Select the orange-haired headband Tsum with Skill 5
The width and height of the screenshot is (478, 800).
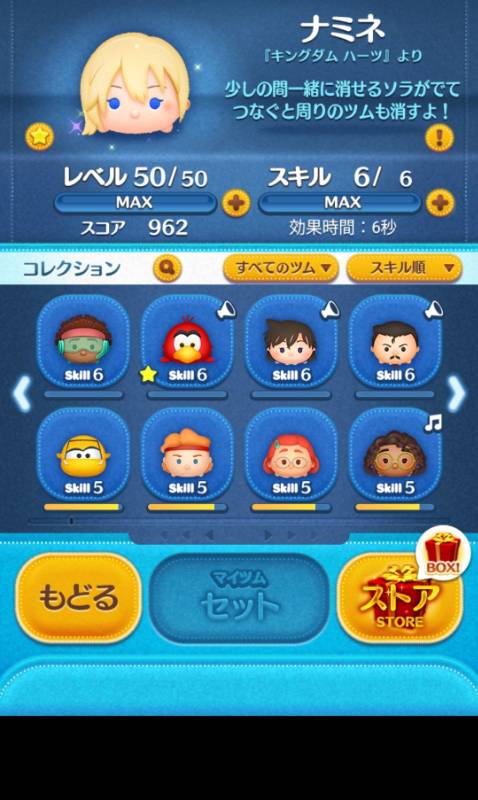pos(187,455)
